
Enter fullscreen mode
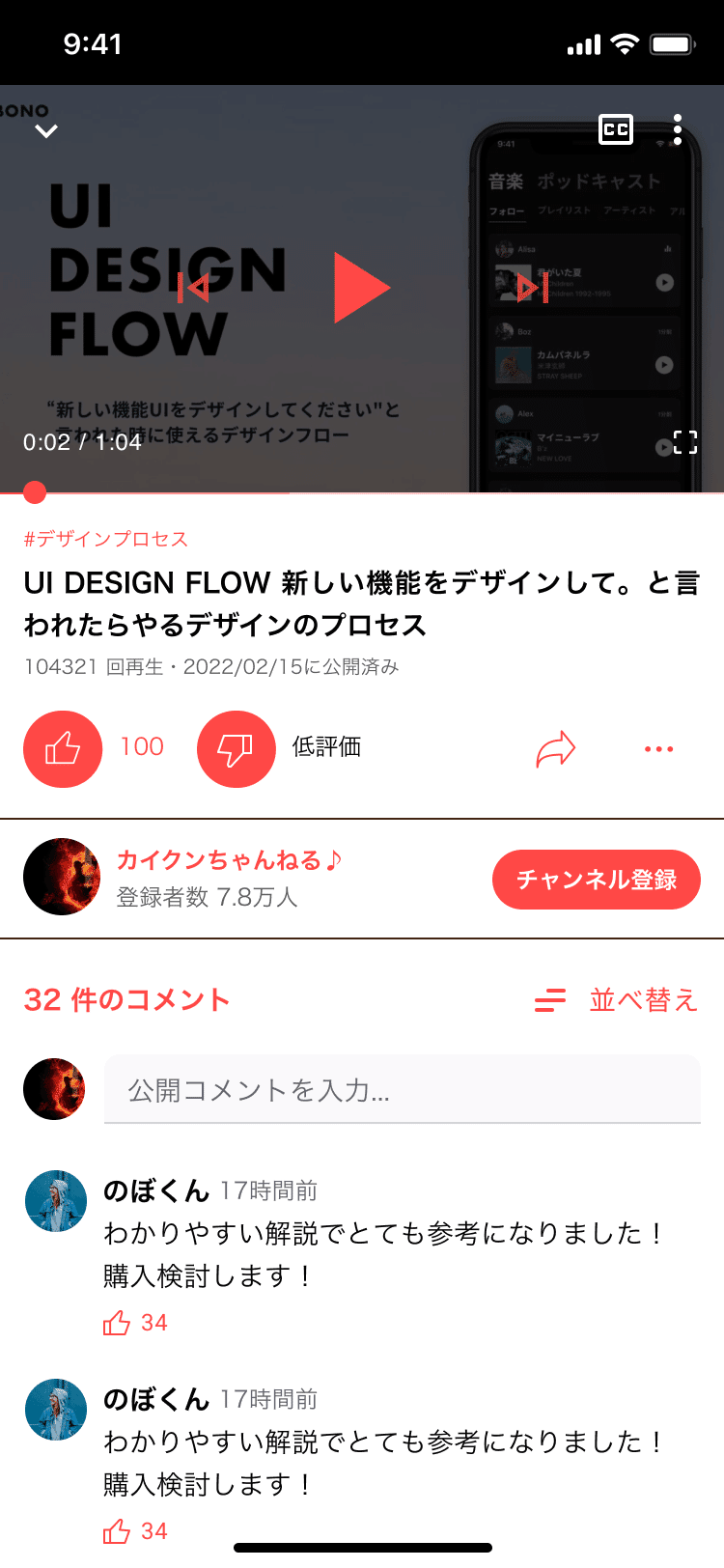coord(686,442)
